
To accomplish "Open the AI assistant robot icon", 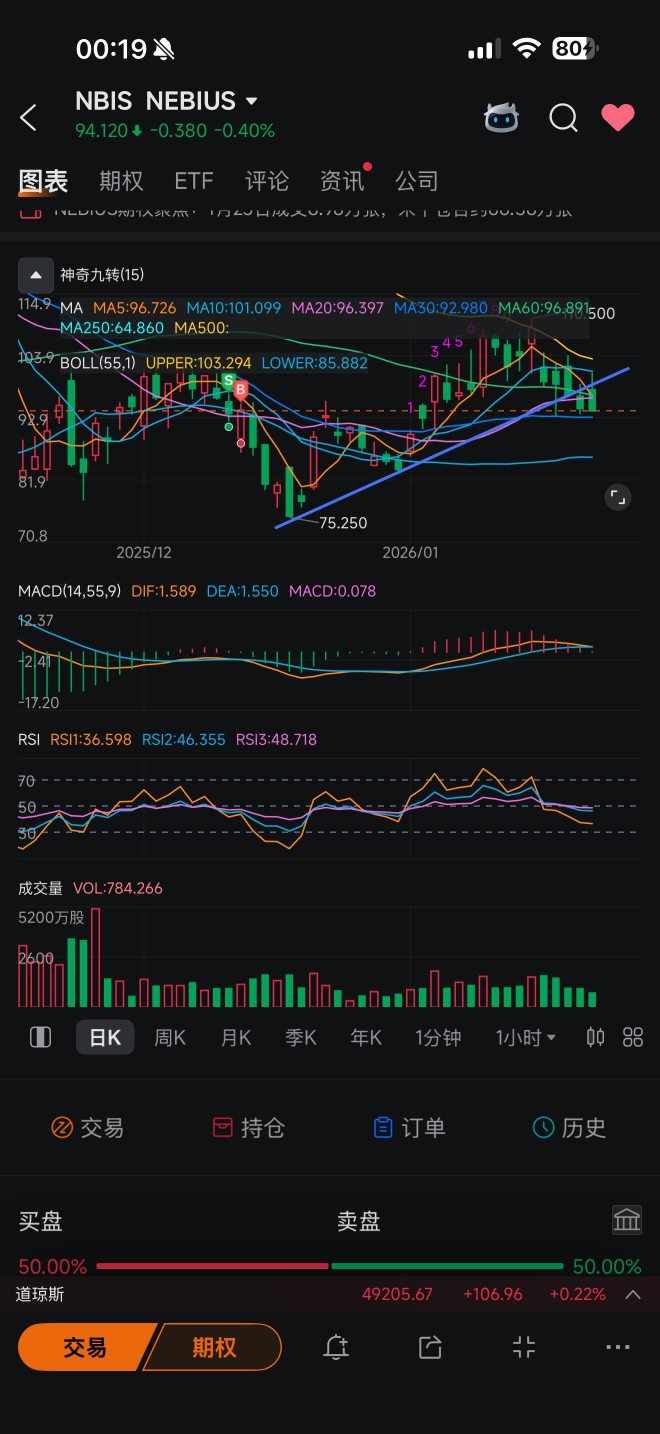I will (501, 118).
